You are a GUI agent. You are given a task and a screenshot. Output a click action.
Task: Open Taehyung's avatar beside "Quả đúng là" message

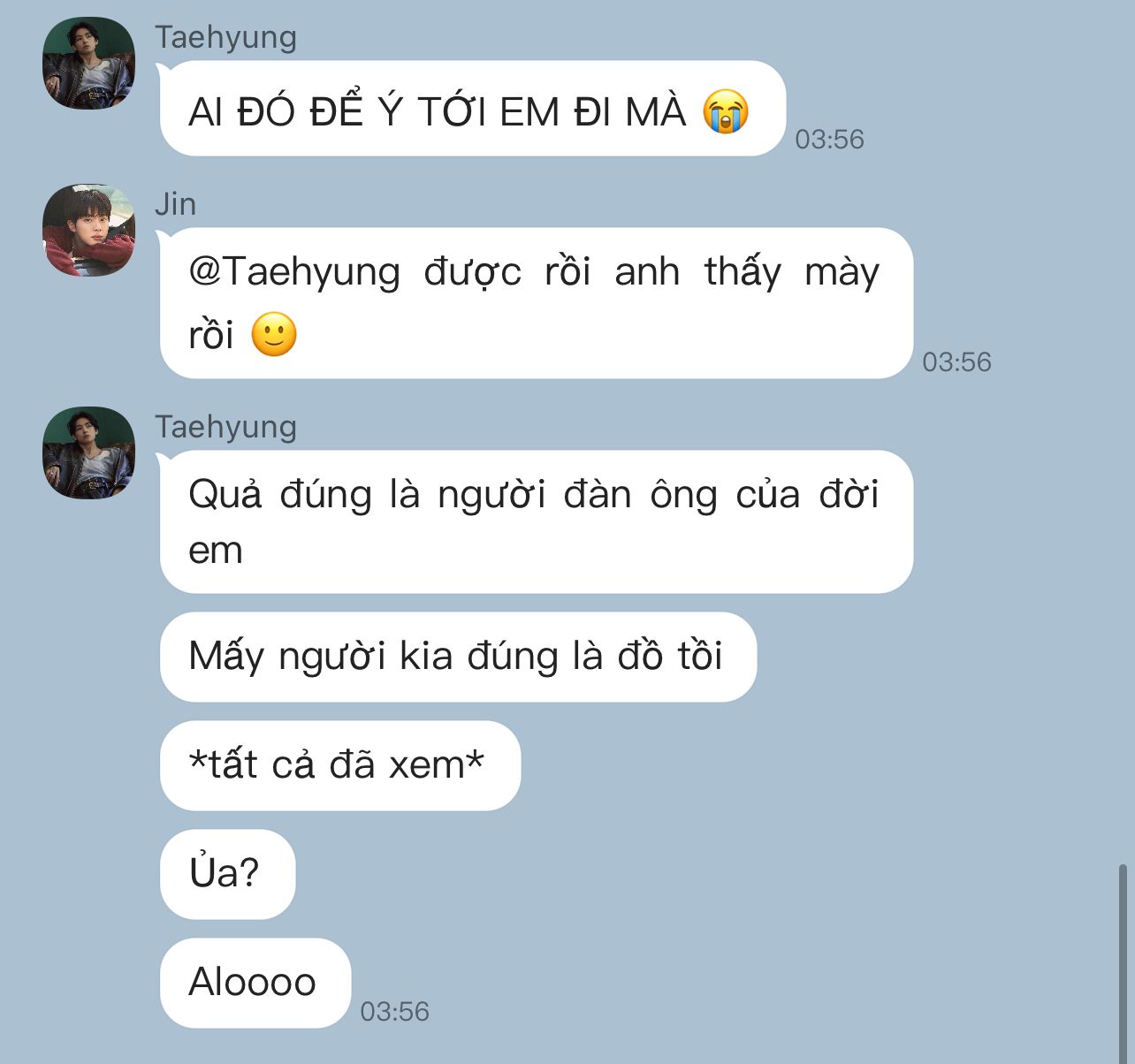coord(88,453)
